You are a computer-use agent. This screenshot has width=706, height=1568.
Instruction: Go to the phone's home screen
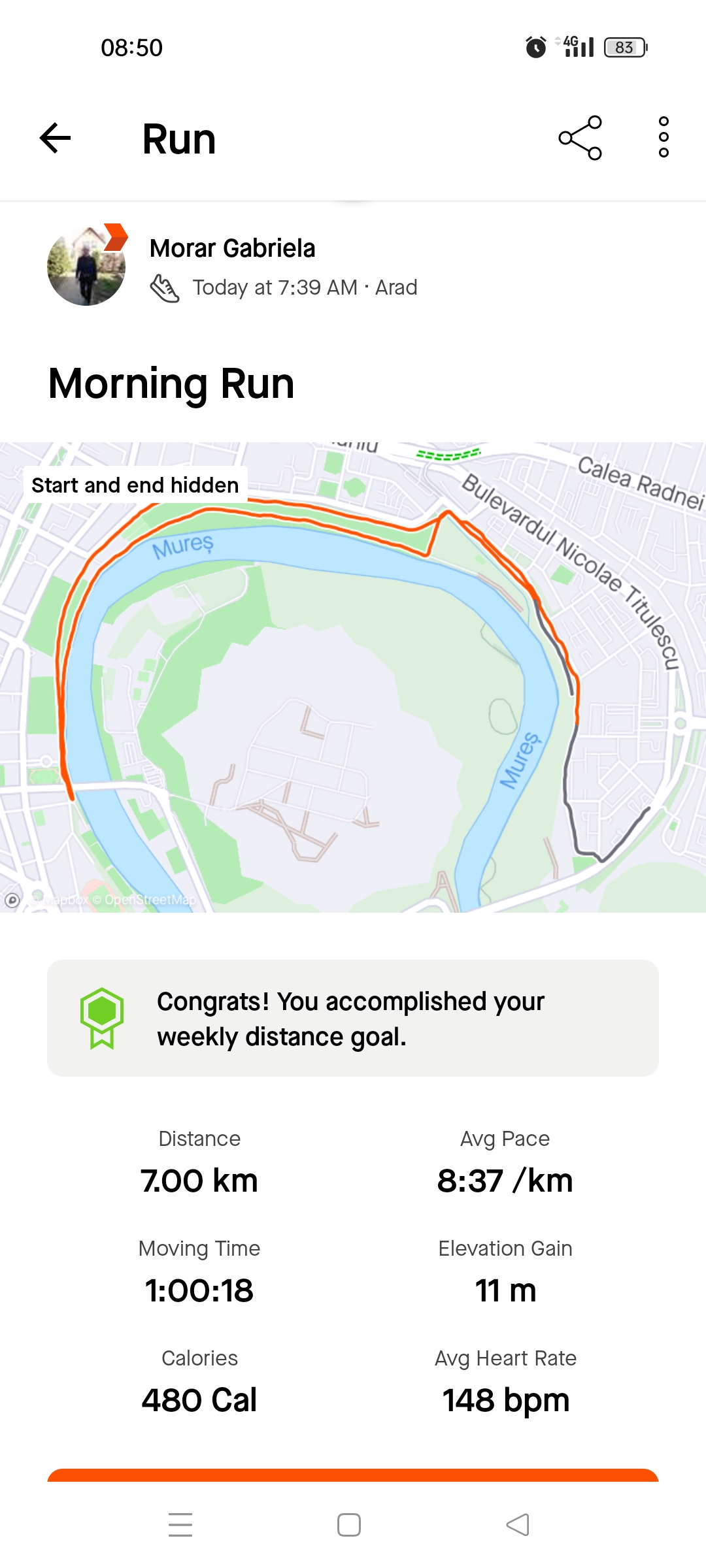pos(349,1525)
